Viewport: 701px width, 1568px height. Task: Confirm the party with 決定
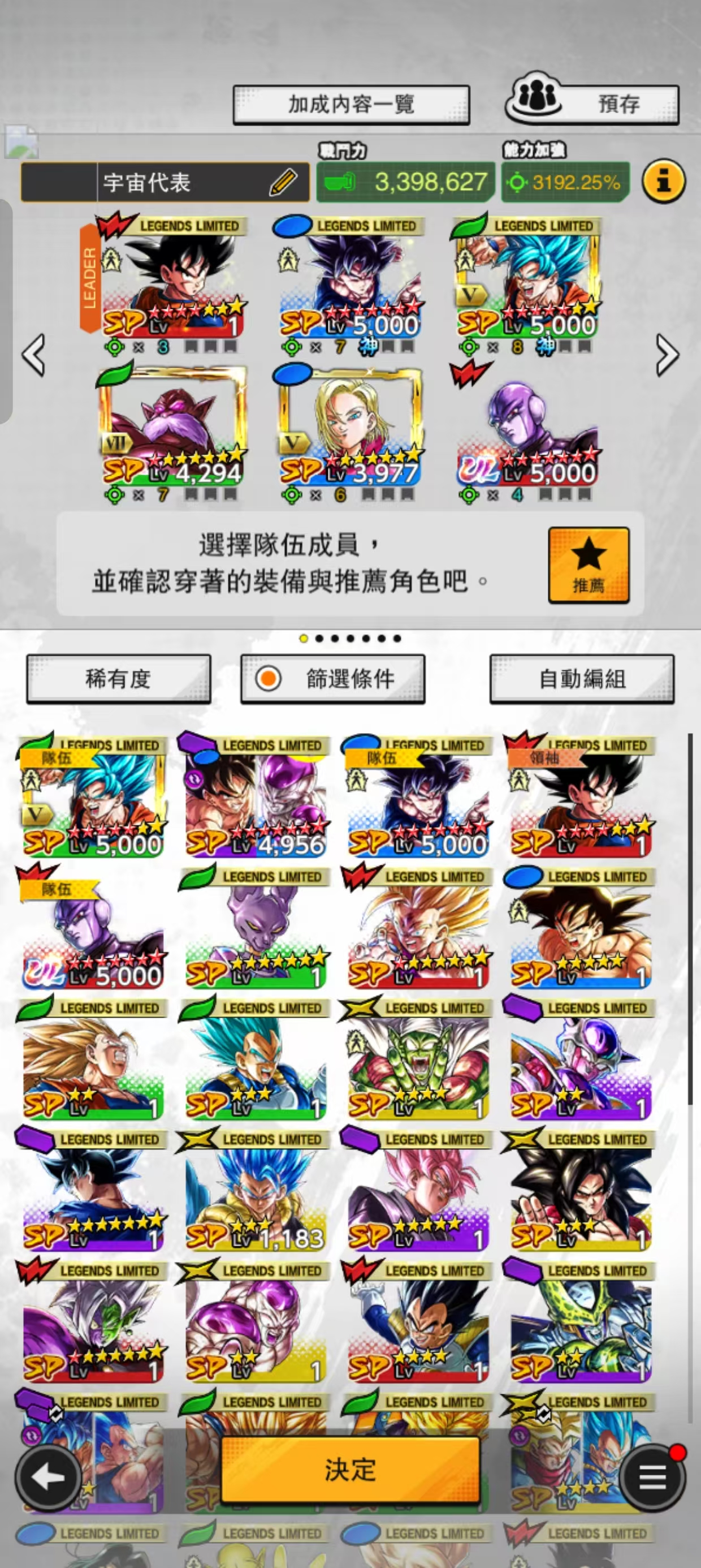[x=350, y=1470]
